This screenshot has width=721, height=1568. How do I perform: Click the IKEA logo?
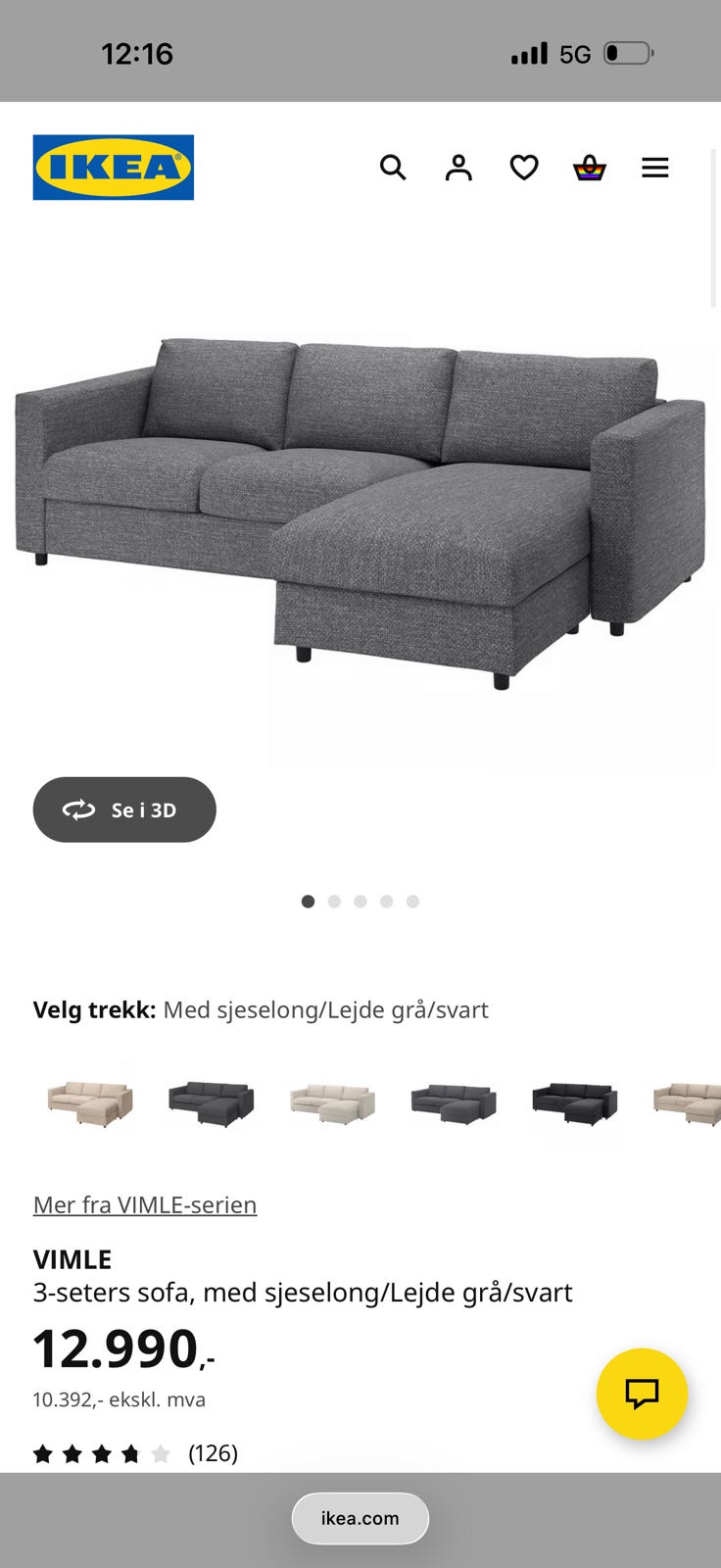[113, 167]
